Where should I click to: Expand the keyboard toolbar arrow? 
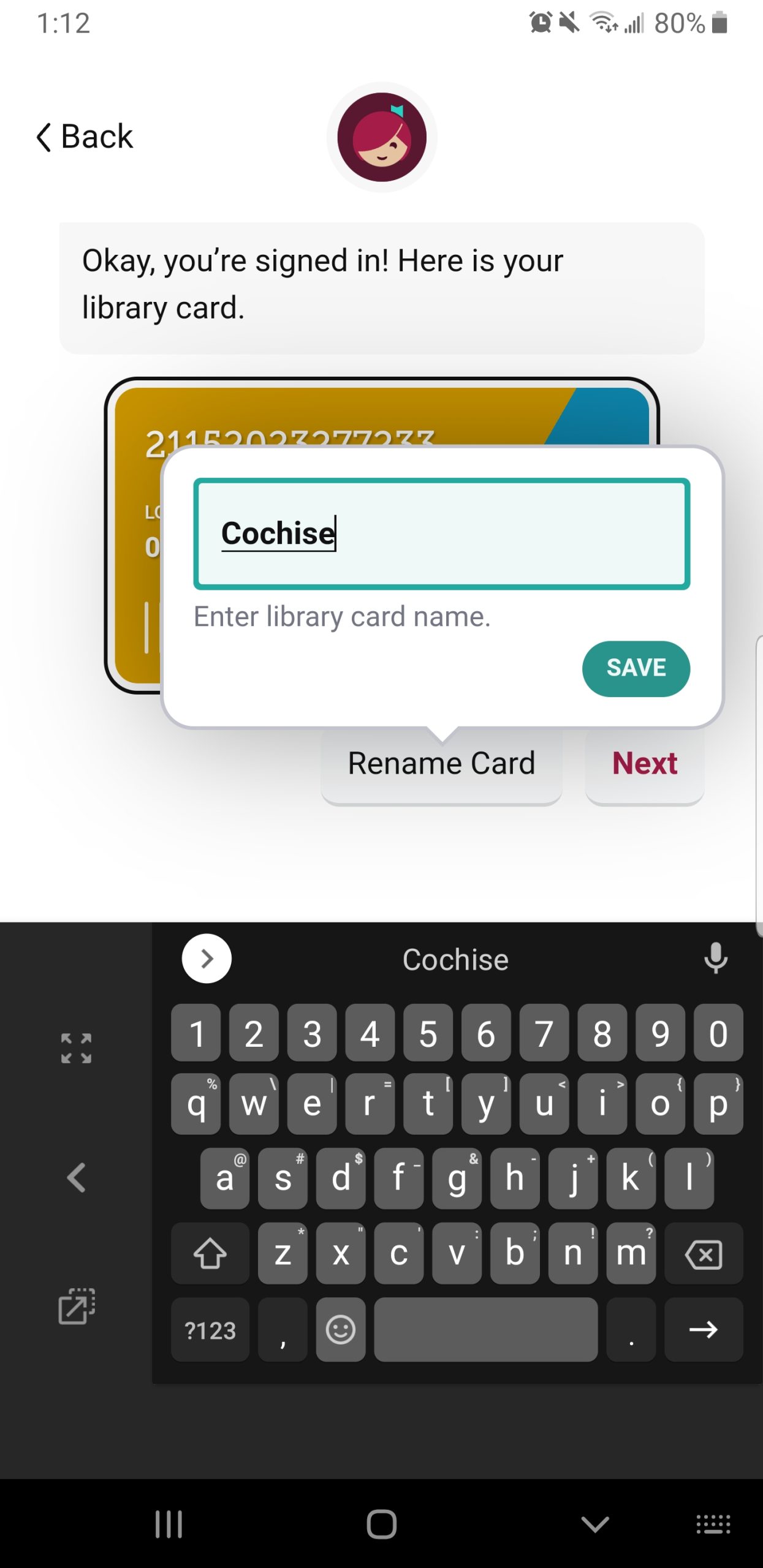207,959
